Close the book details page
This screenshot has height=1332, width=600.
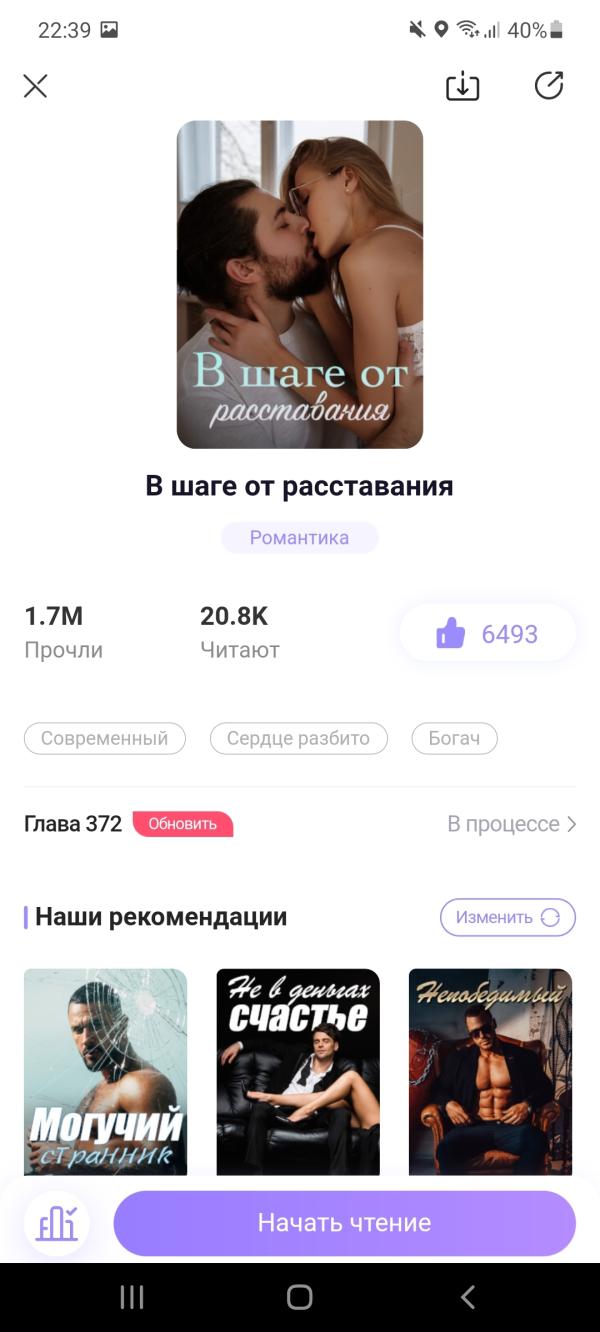35,86
